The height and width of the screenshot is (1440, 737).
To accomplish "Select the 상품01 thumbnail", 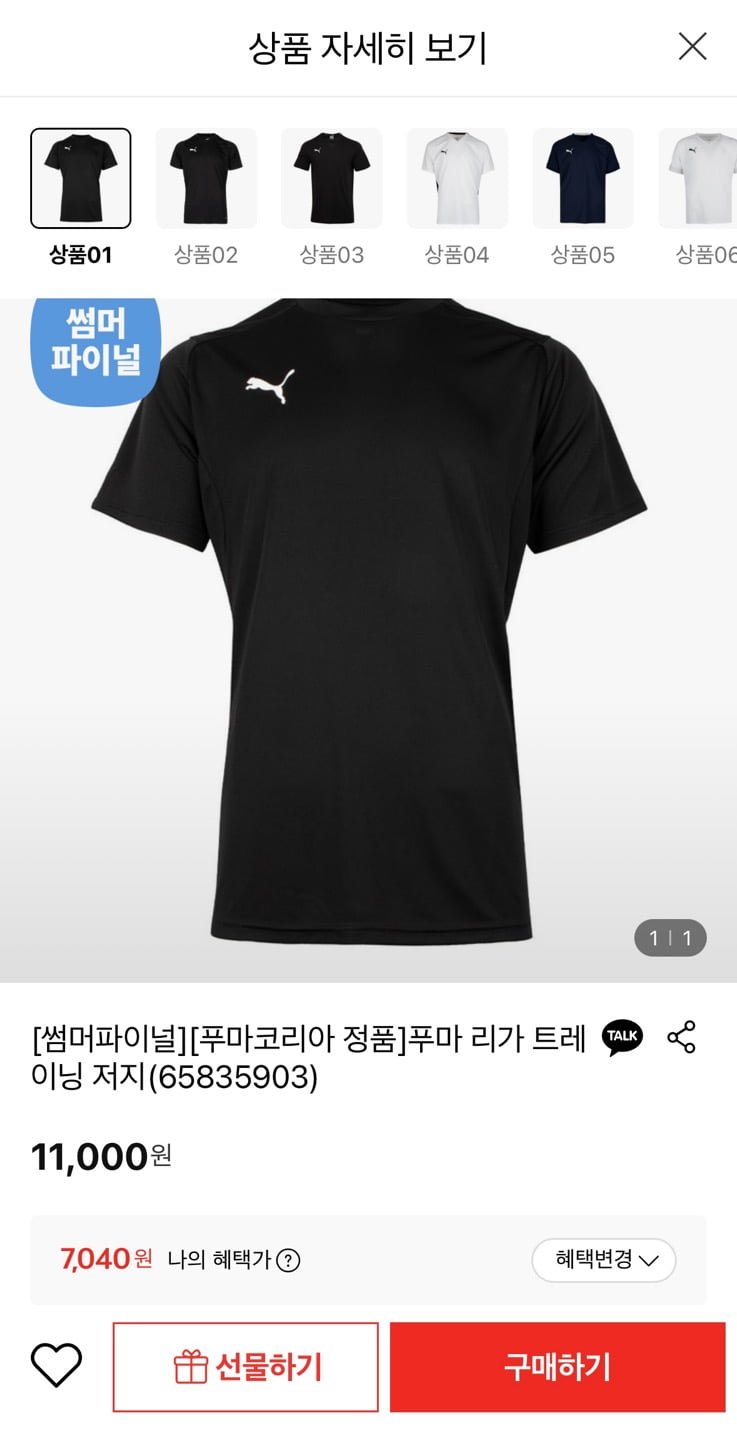I will [x=81, y=178].
